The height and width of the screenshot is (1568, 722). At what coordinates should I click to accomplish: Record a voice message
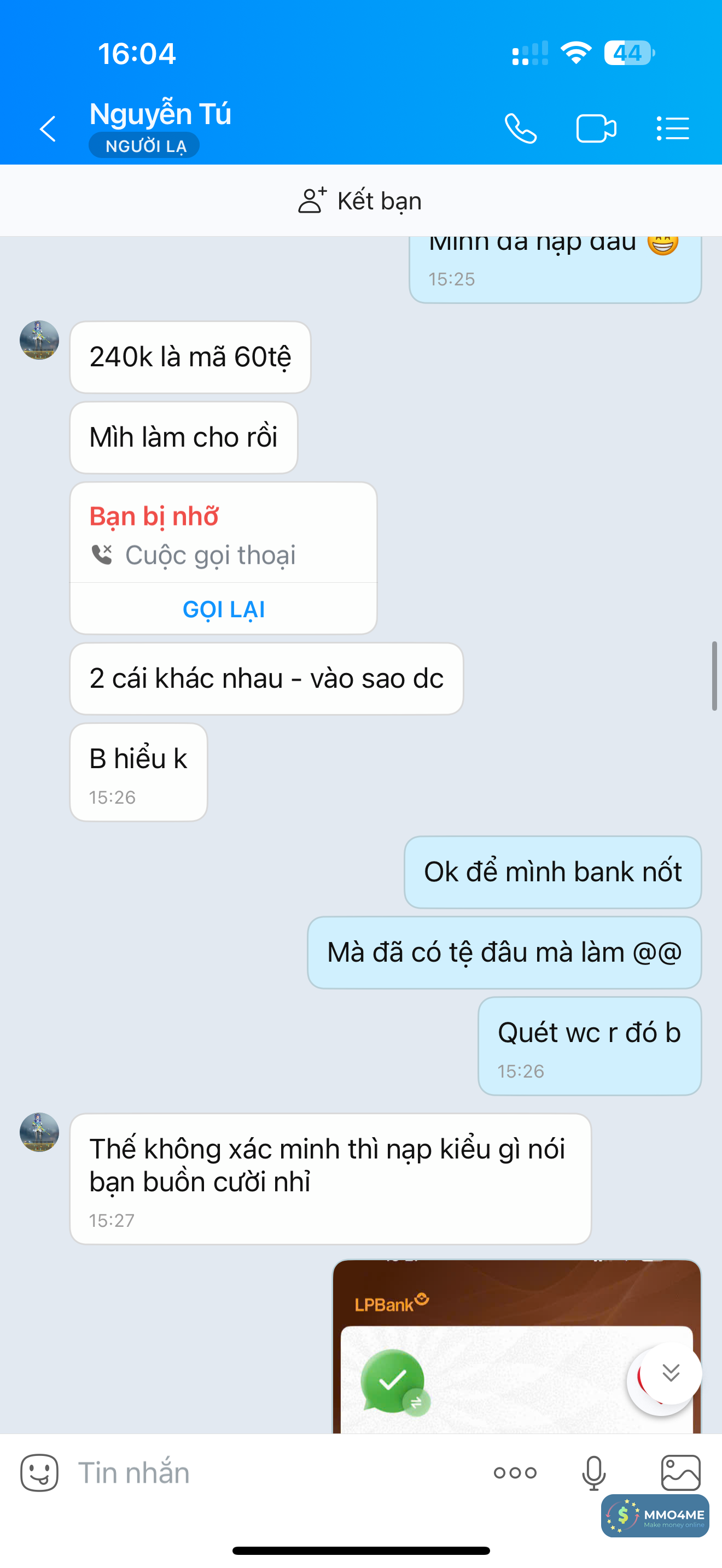click(593, 1473)
